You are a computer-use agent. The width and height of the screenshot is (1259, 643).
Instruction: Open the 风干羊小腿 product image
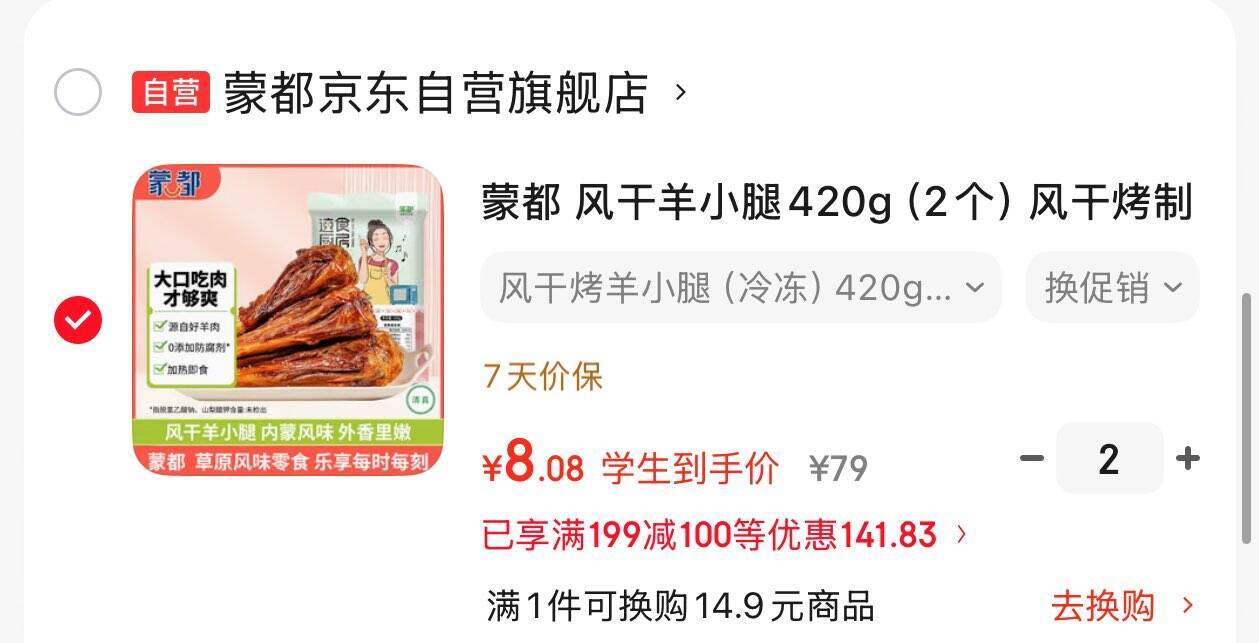[288, 320]
